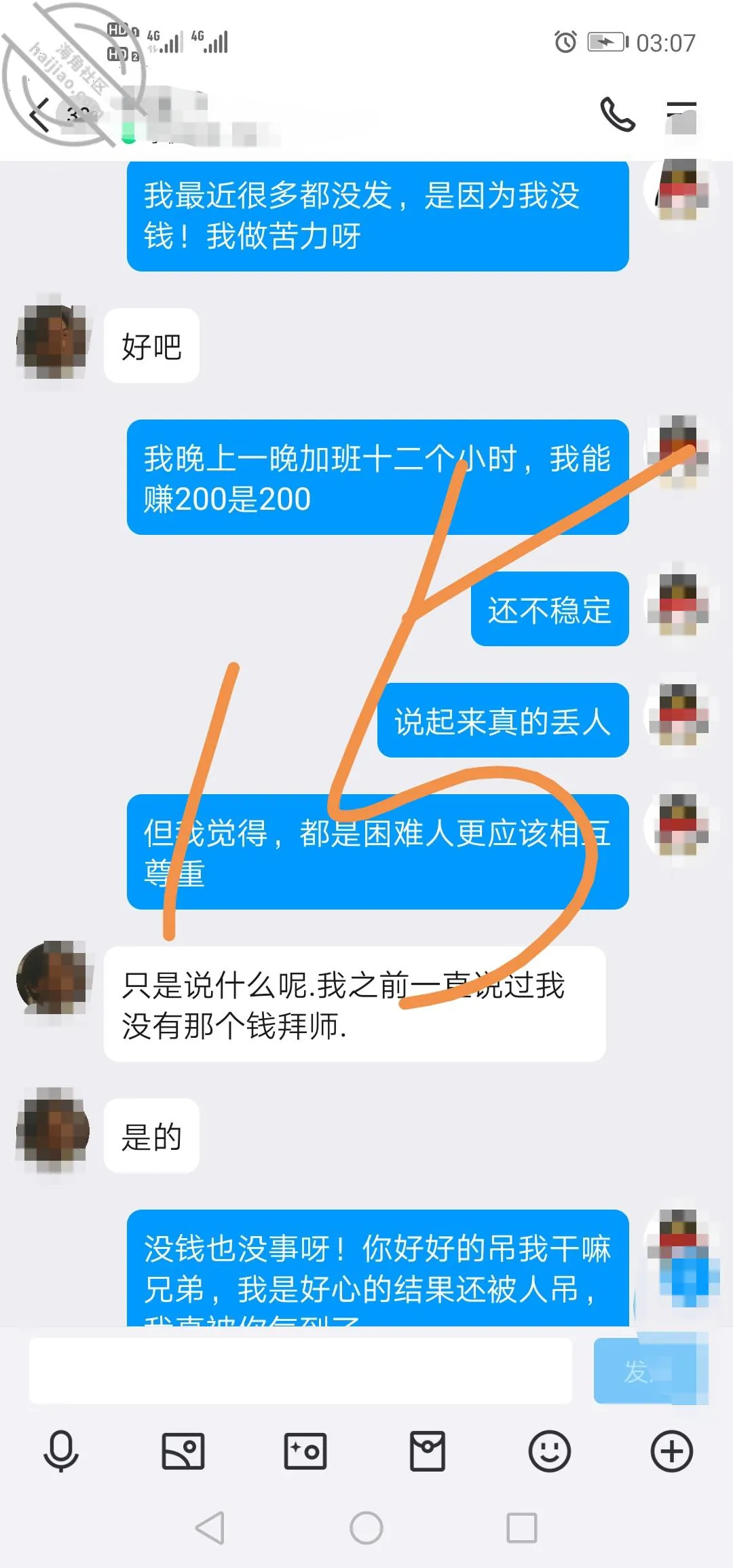Tap the system back navigation button

210,1528
